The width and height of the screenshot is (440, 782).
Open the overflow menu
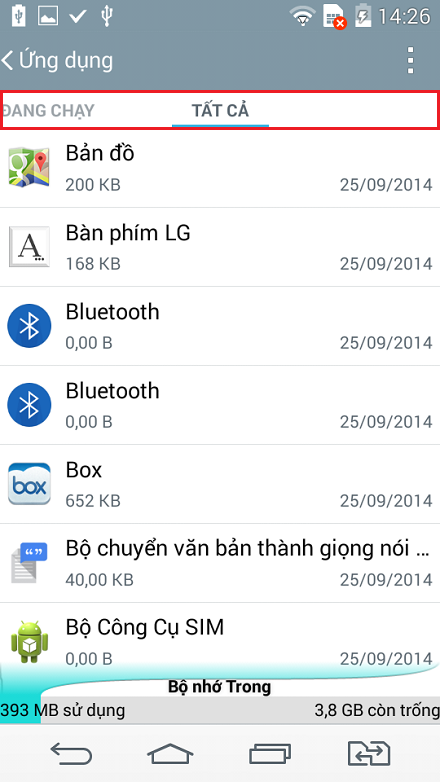click(410, 61)
